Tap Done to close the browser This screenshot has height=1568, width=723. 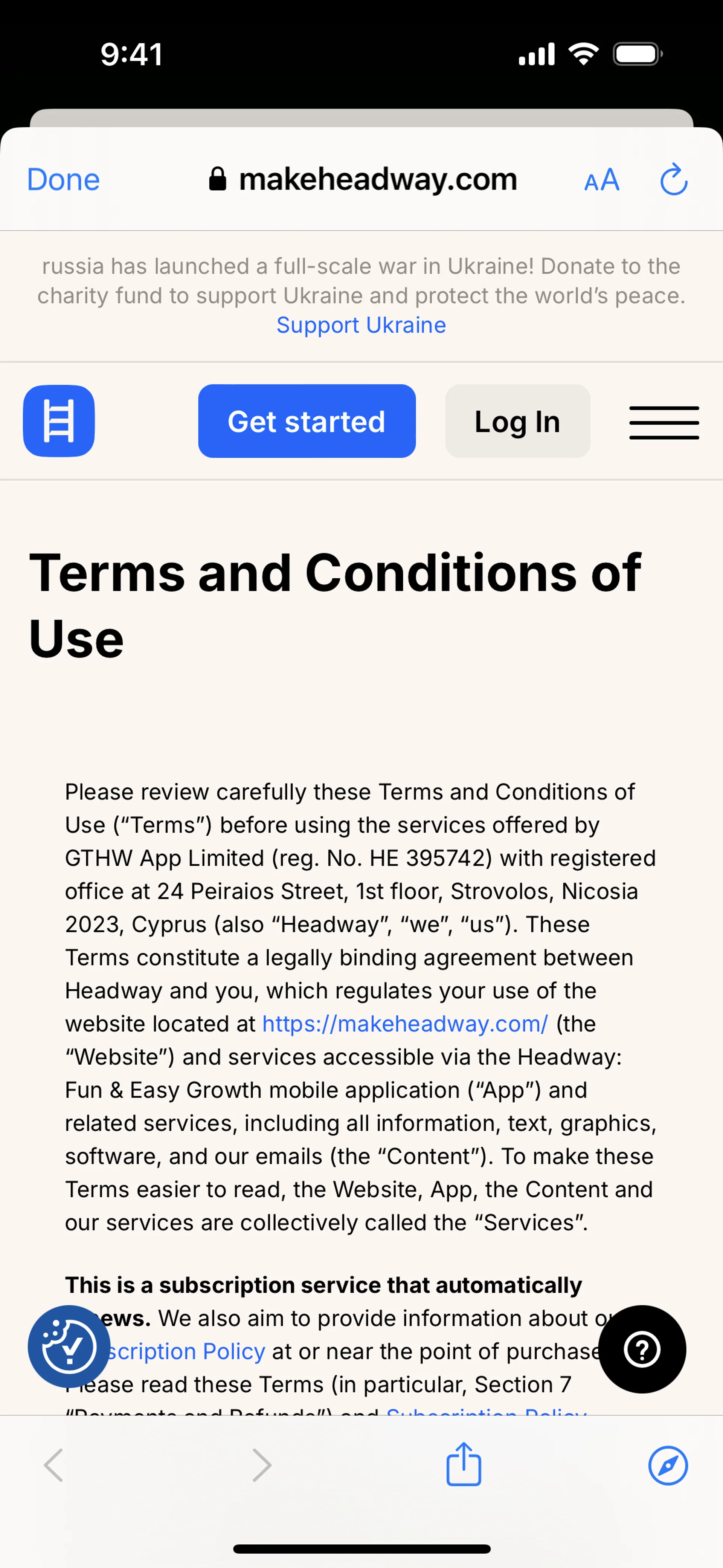(63, 180)
